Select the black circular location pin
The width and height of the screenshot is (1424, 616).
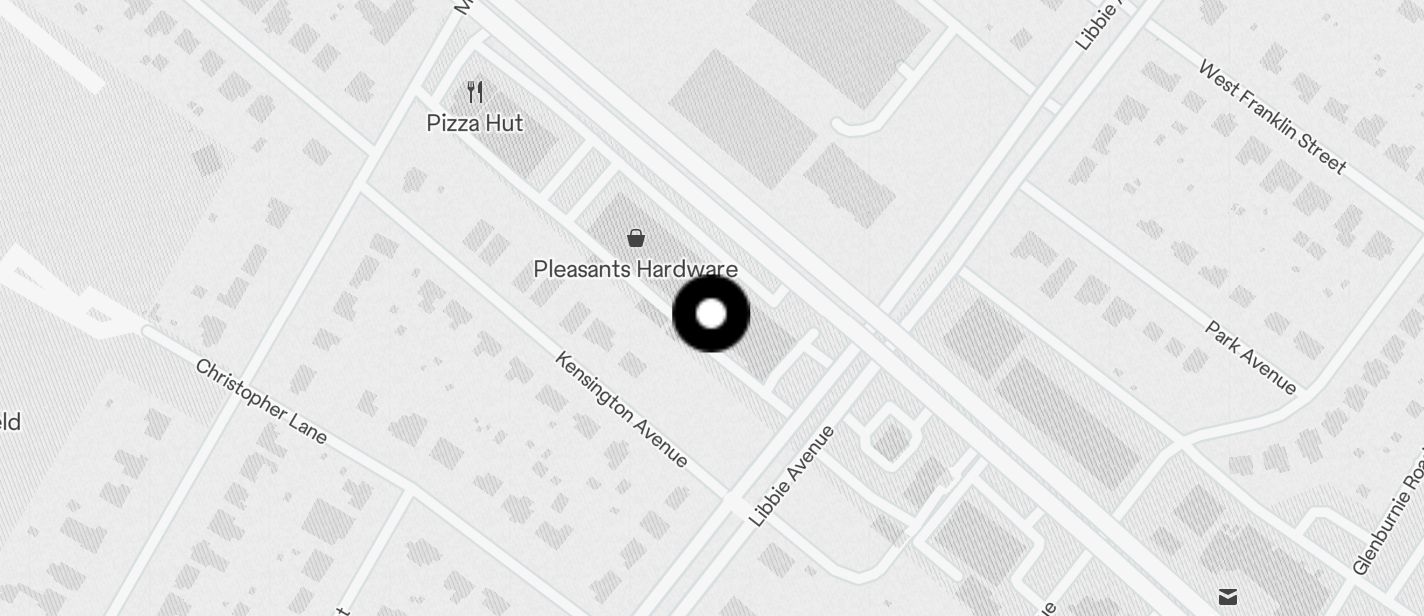tap(711, 314)
